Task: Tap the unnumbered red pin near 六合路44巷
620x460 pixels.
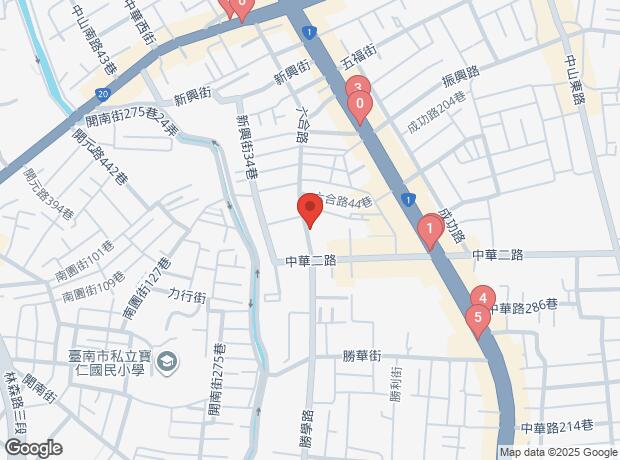Action: click(x=309, y=210)
